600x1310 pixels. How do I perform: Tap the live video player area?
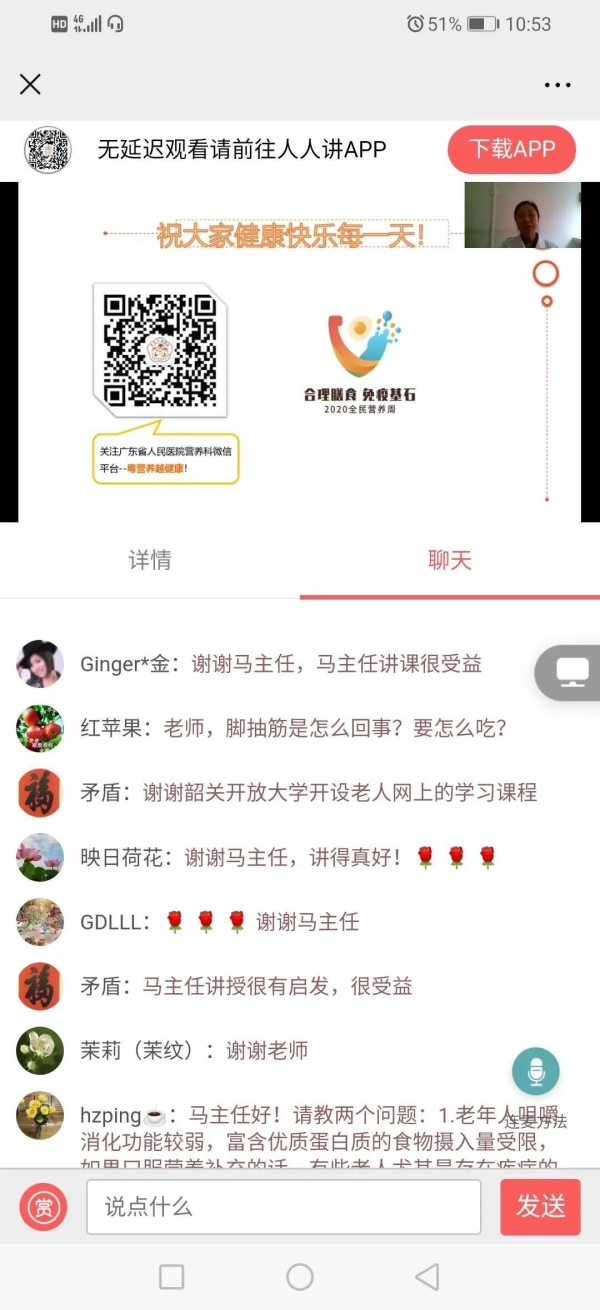pyautogui.click(x=300, y=352)
